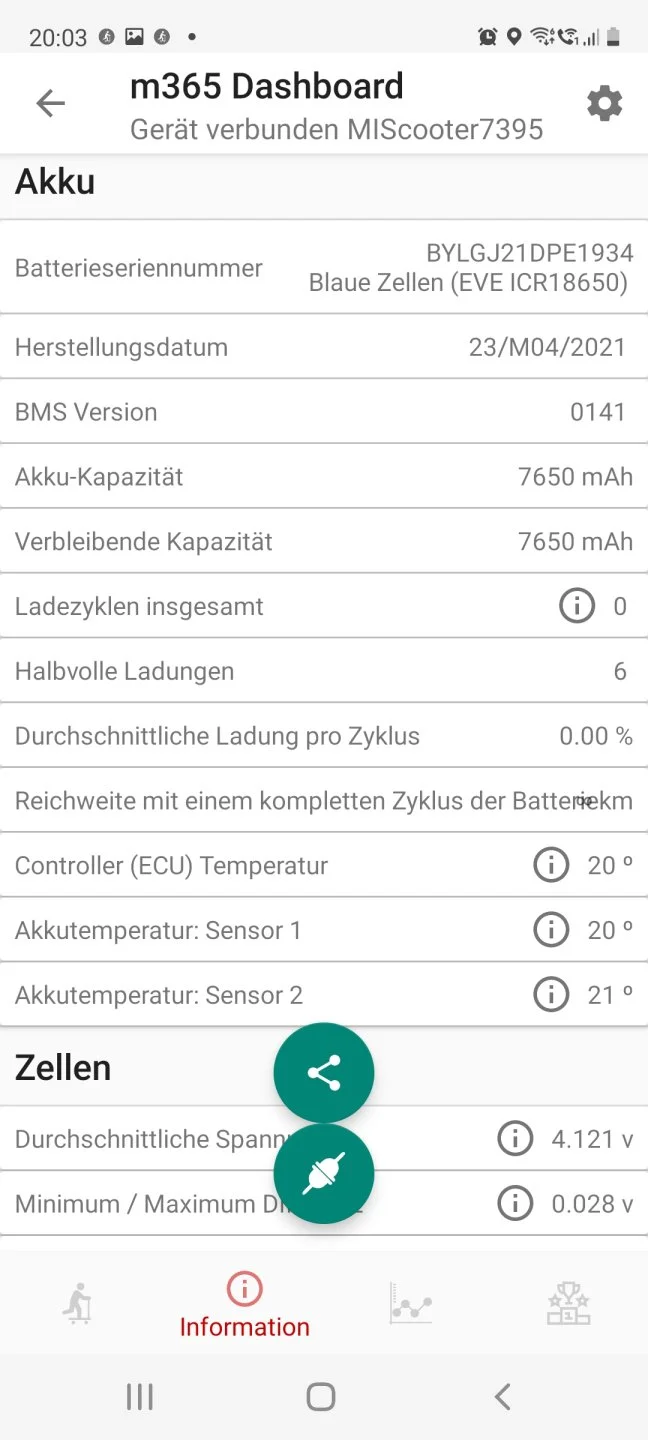Open the trophy ranking tab
The width and height of the screenshot is (648, 1440).
(568, 1304)
